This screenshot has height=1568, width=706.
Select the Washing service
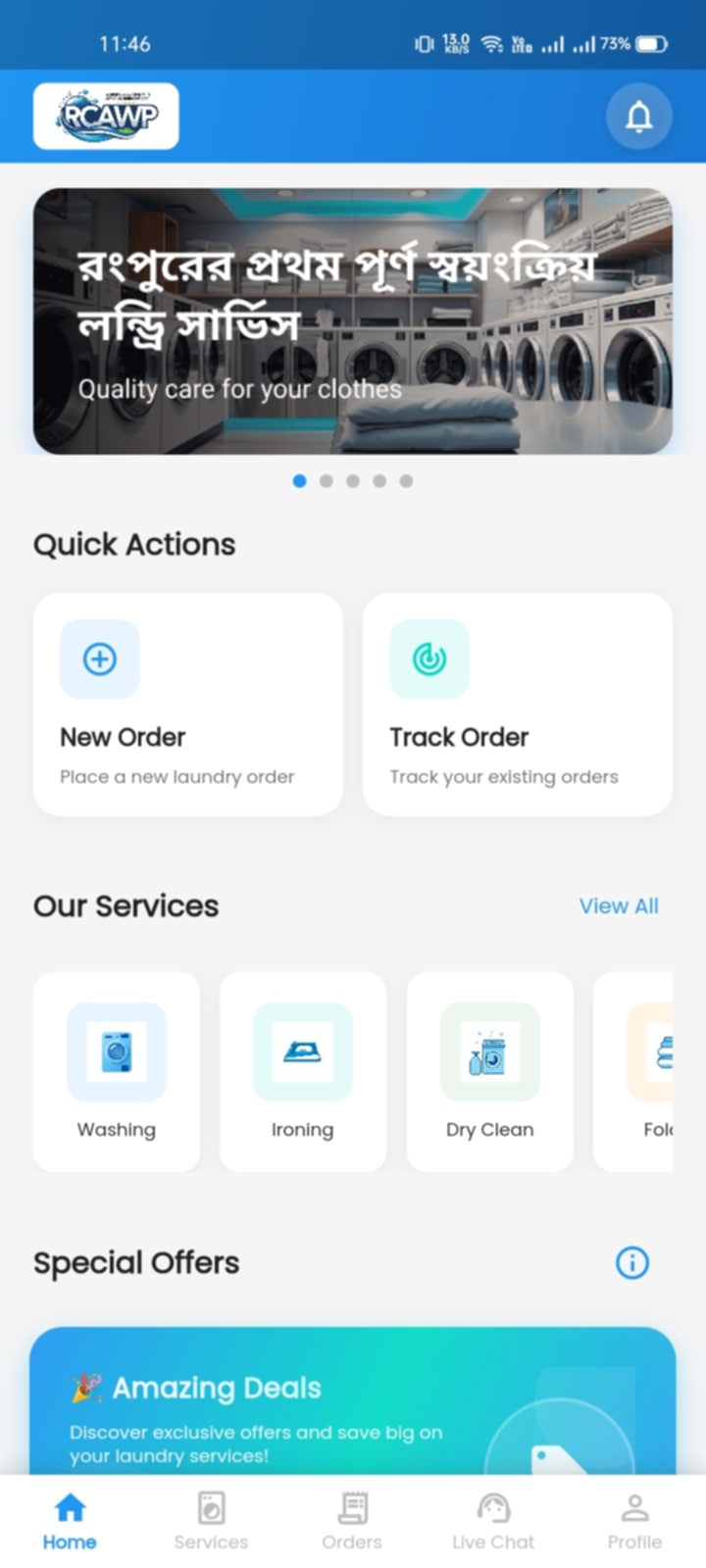117,1071
